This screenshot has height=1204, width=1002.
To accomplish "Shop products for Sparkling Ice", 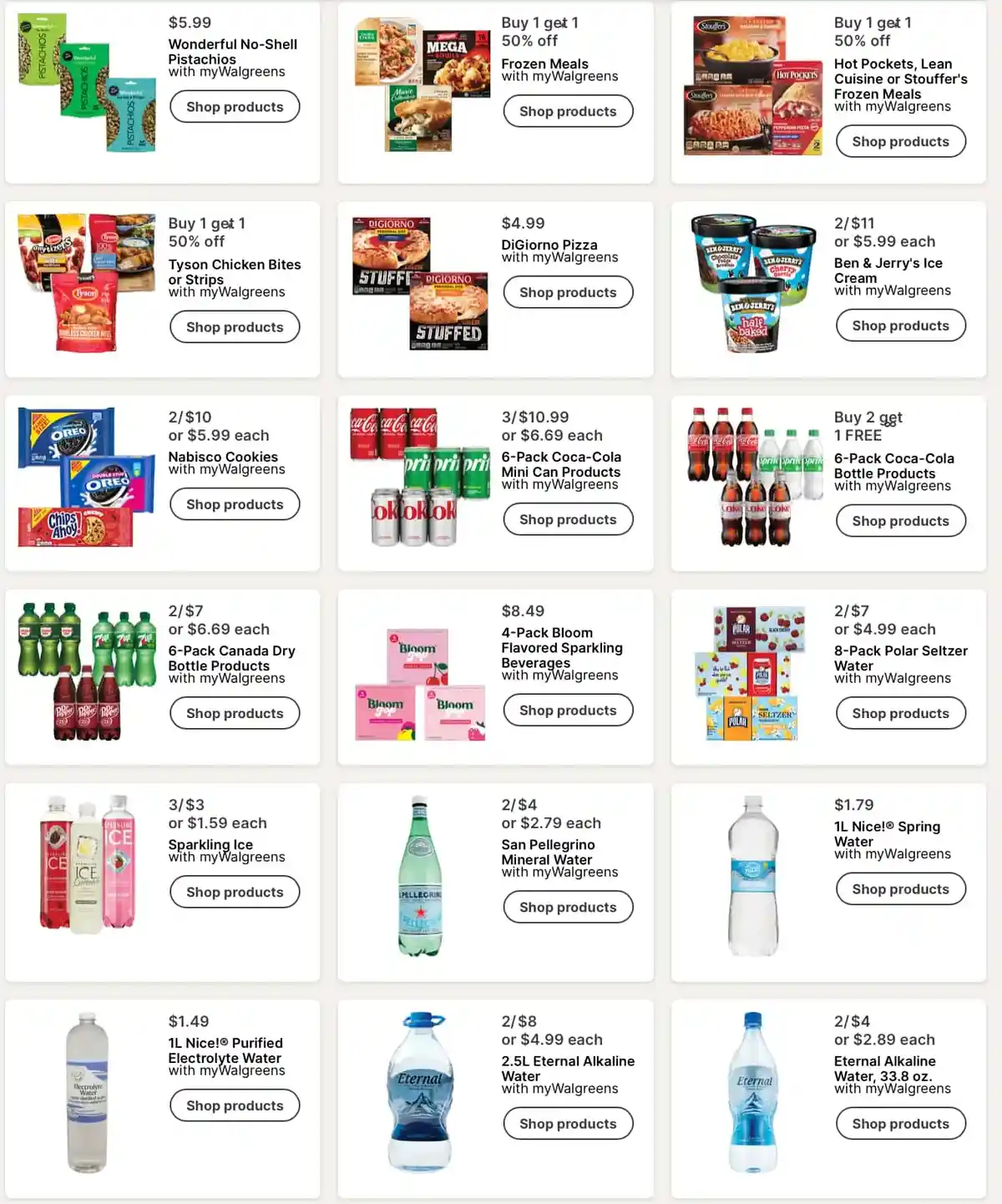I will point(235,892).
